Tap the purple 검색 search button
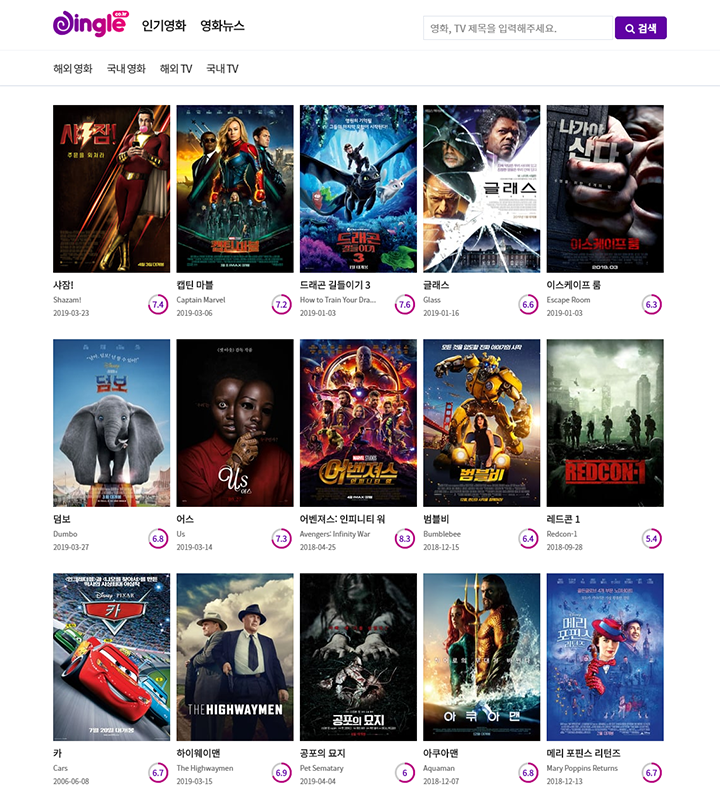720x800 pixels. tap(640, 28)
